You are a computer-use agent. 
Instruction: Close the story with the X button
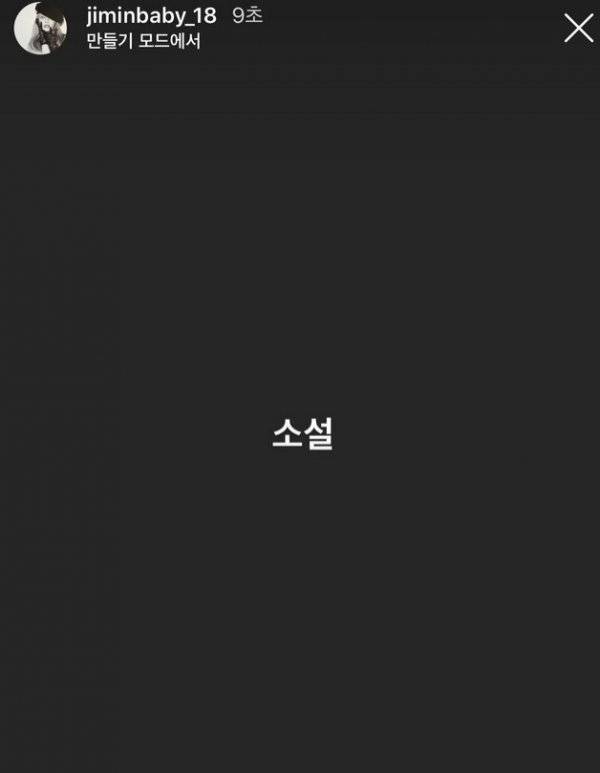click(x=578, y=28)
